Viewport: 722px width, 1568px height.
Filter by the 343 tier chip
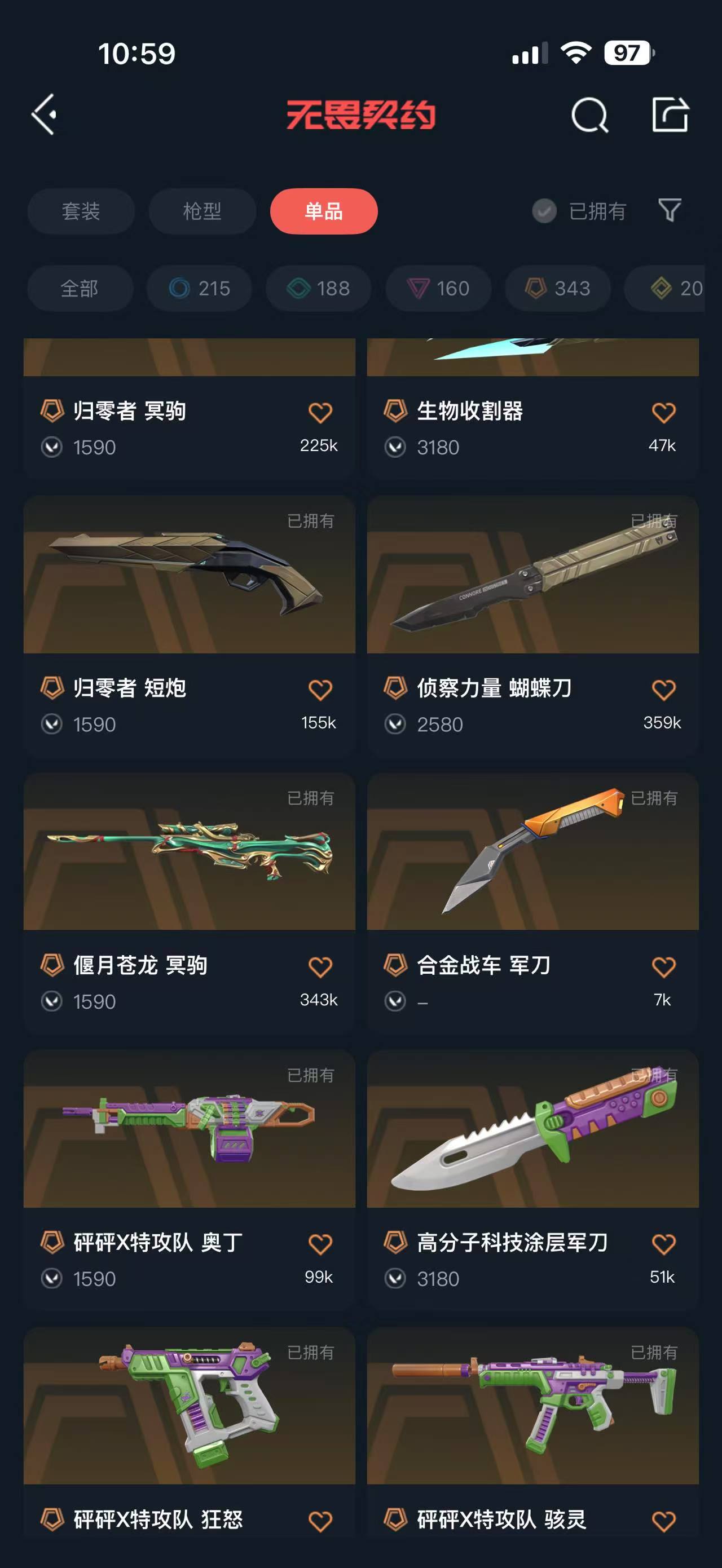558,289
